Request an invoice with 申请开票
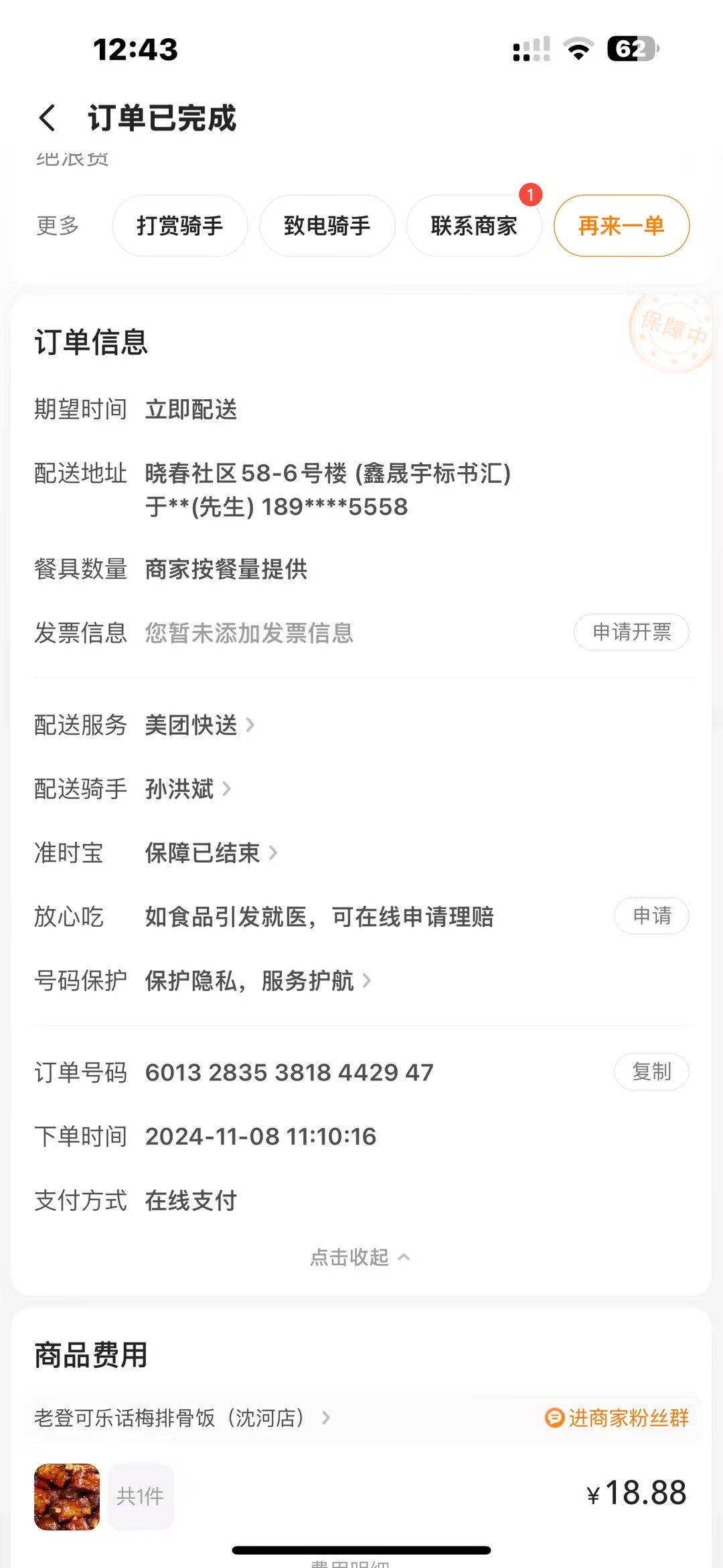Image resolution: width=723 pixels, height=1568 pixels. pos(631,632)
